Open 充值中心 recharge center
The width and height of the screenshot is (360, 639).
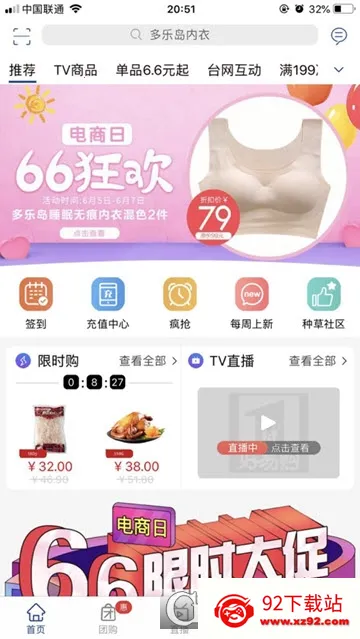[x=108, y=304]
